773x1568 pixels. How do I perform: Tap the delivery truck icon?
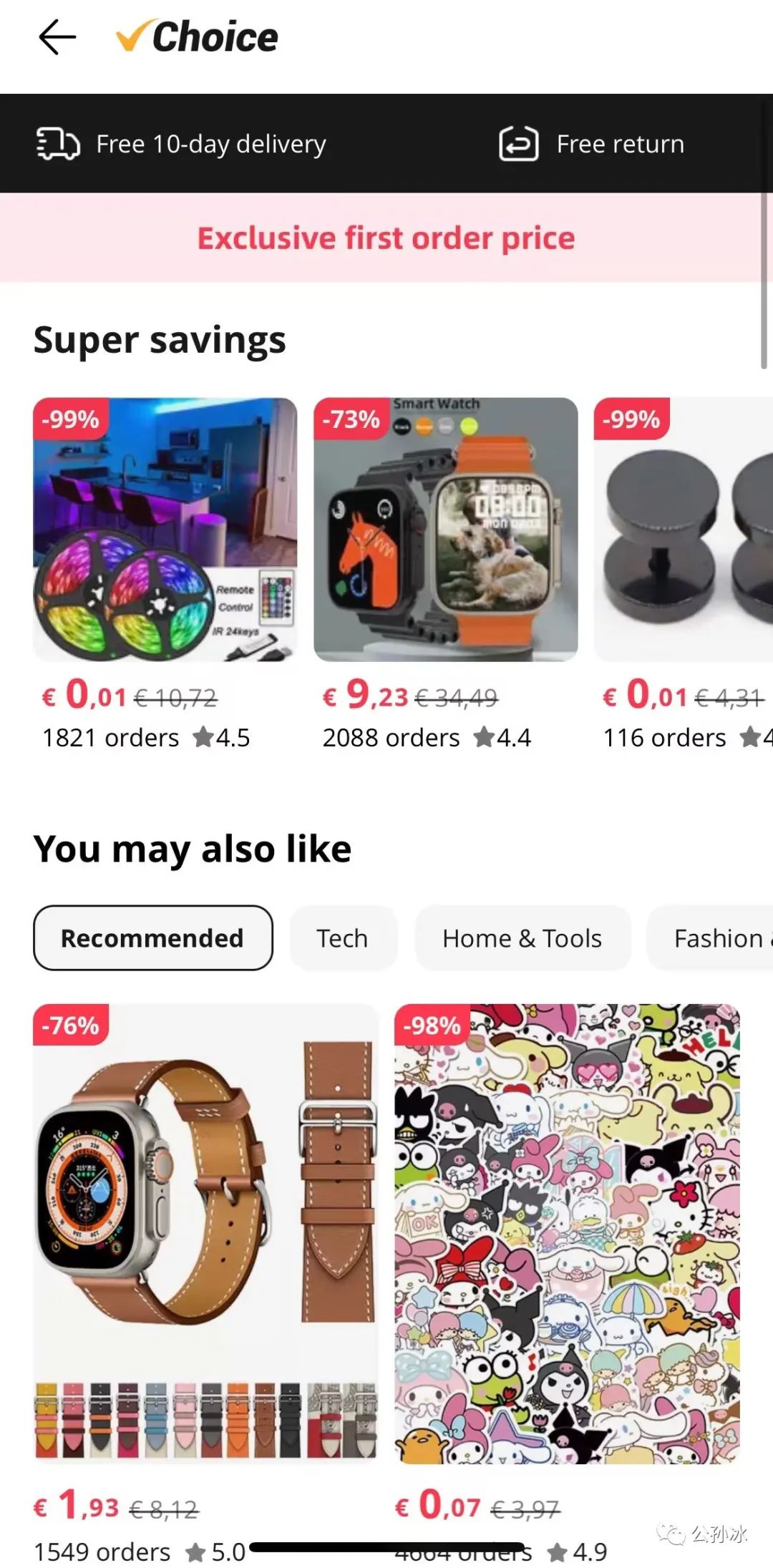coord(56,143)
